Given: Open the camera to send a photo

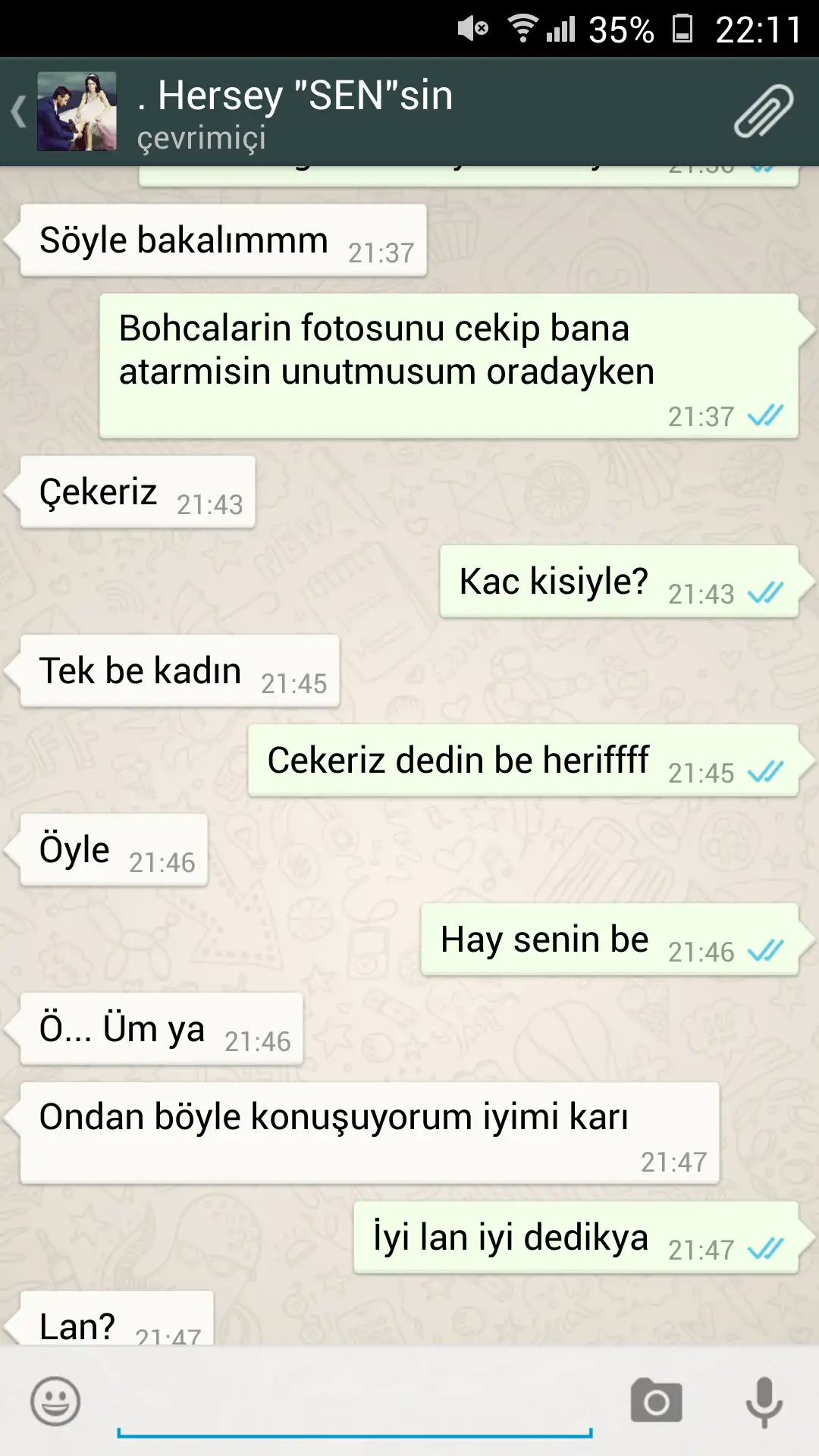Looking at the screenshot, I should click(x=656, y=1401).
